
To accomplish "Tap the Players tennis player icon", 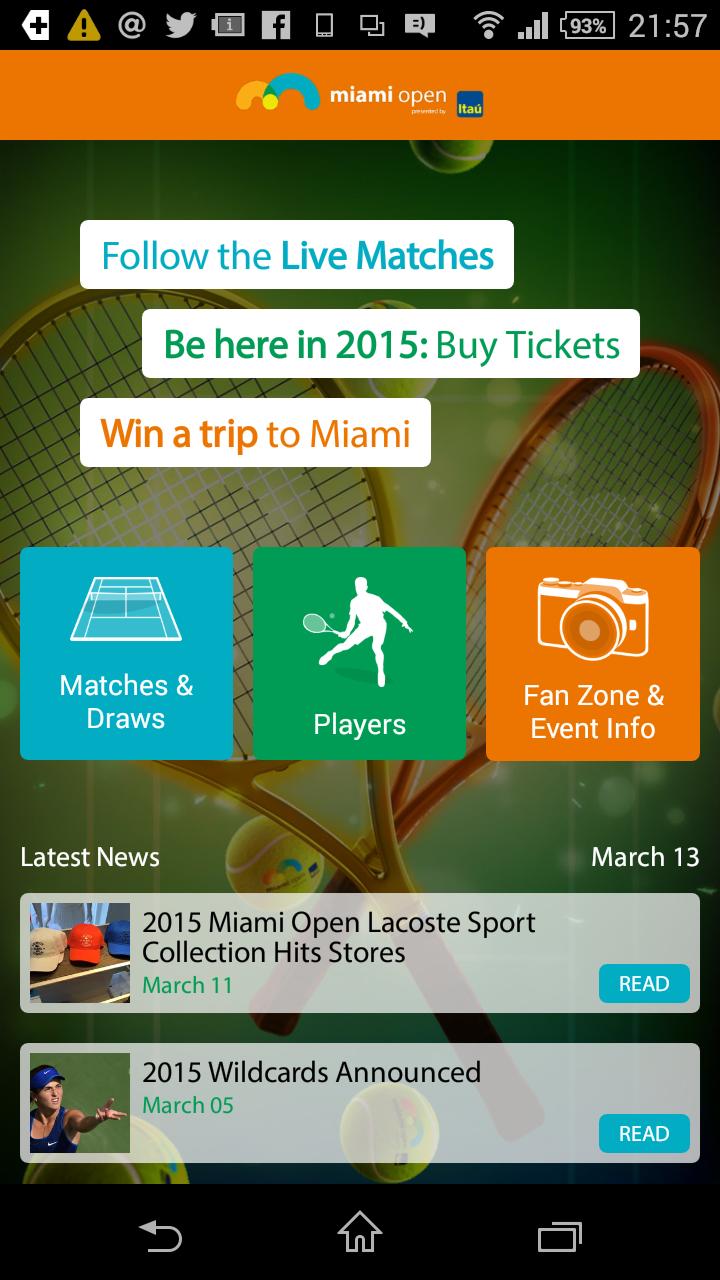I will click(x=358, y=615).
